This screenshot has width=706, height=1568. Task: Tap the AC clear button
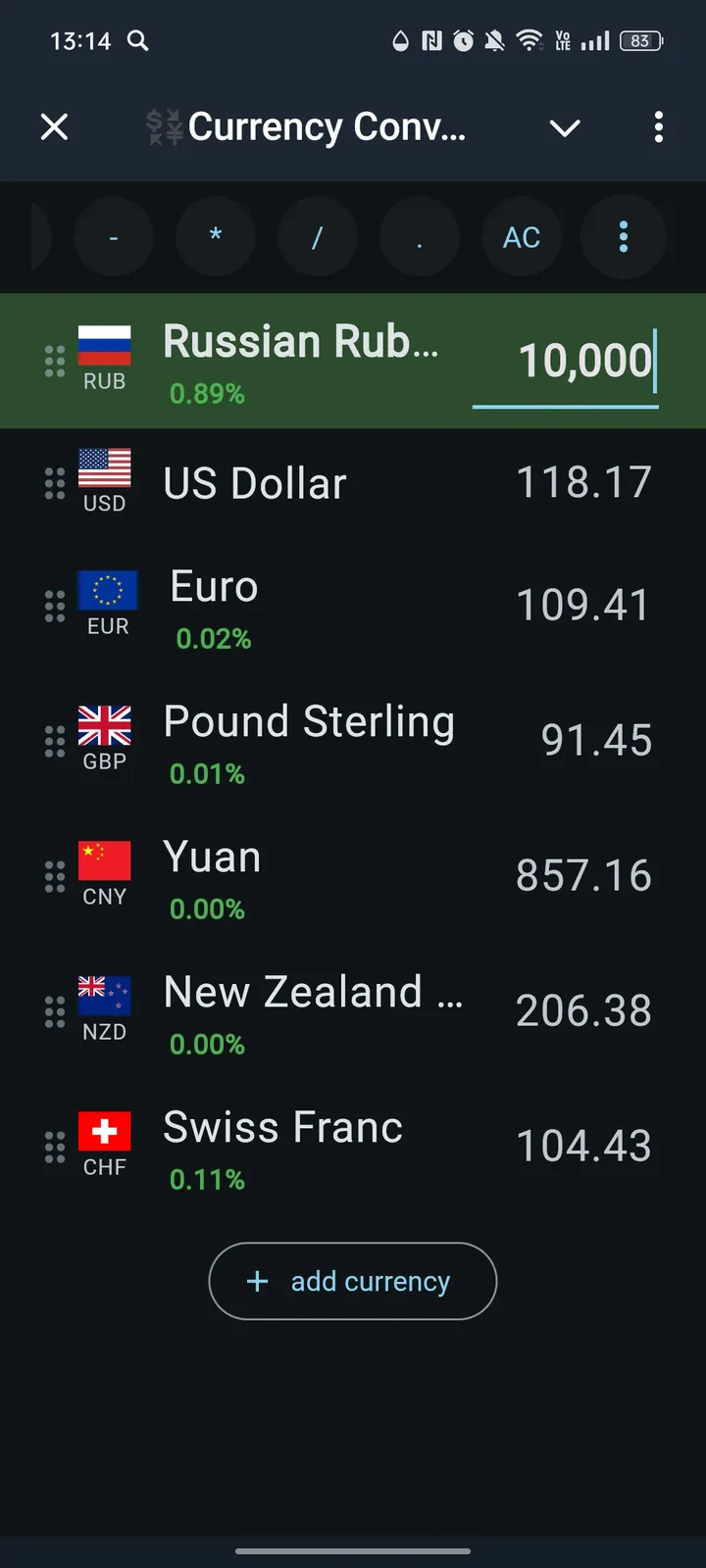[522, 237]
